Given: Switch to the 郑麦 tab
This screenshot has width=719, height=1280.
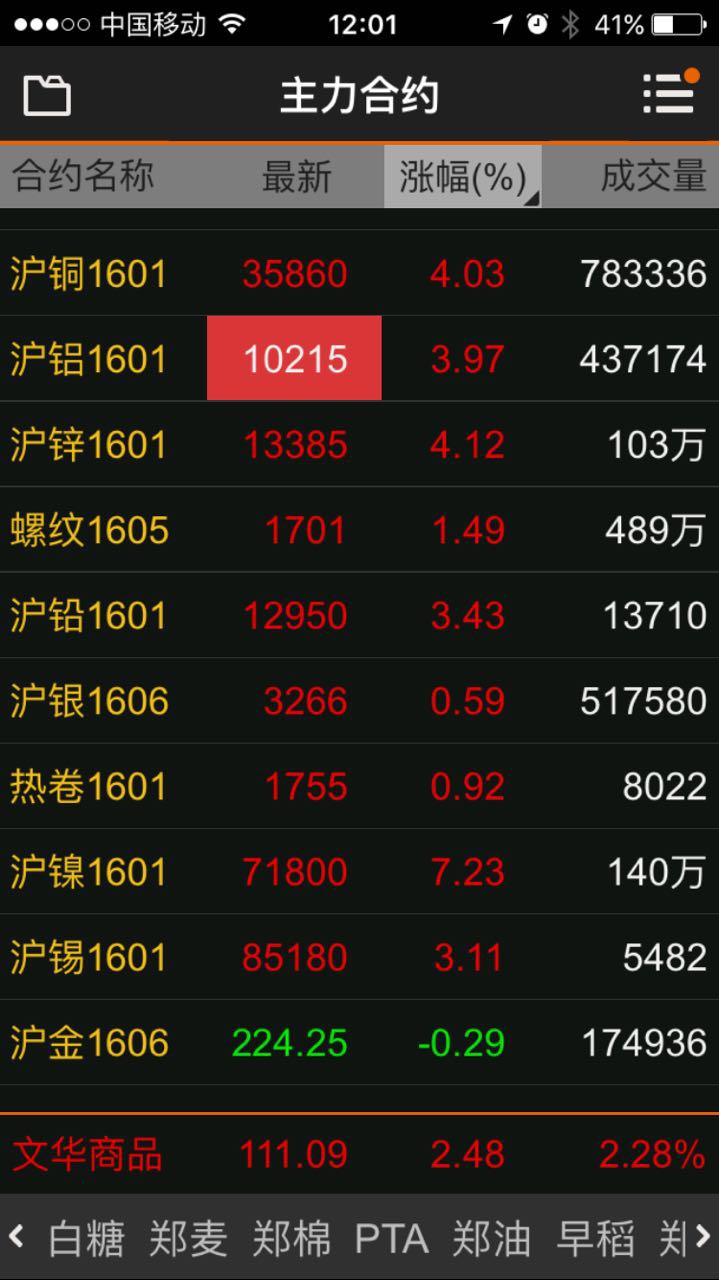Looking at the screenshot, I should pos(188,1239).
